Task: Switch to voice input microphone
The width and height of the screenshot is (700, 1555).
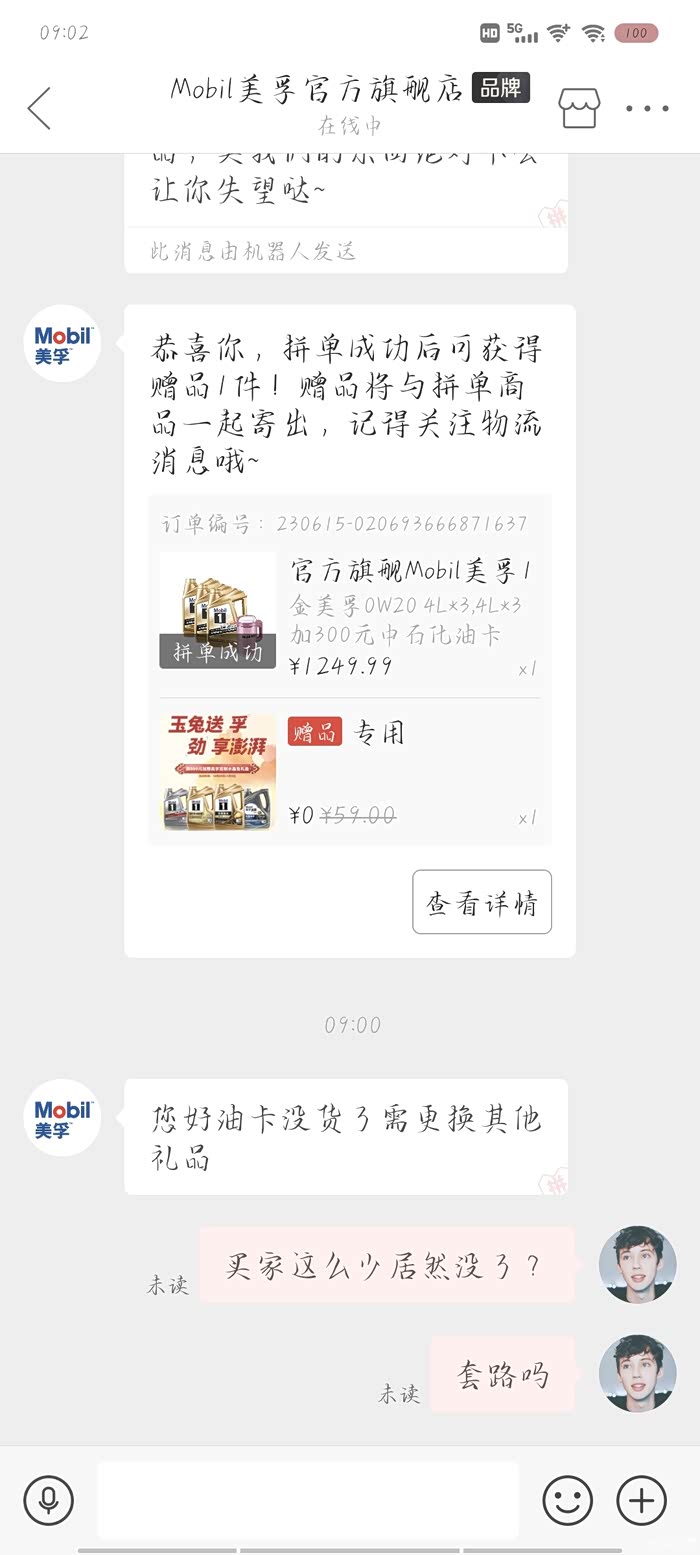Action: point(48,1500)
